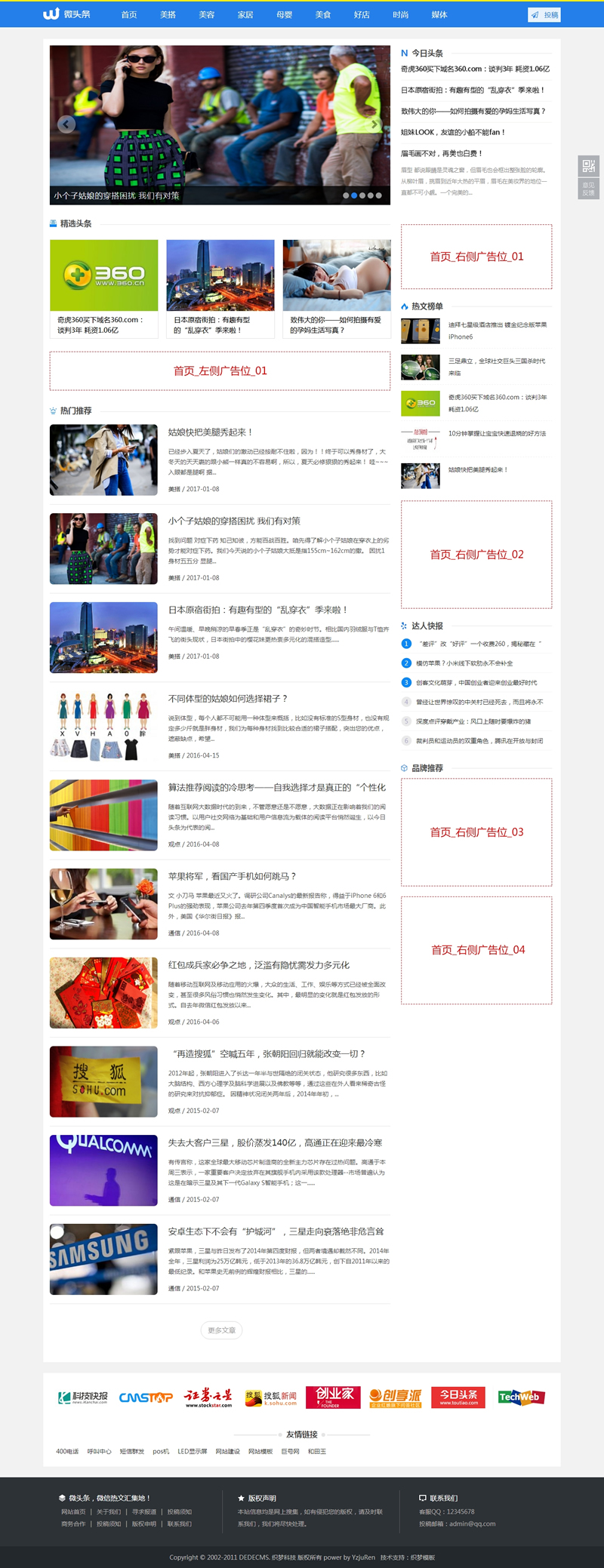Open the 媒体 nav item
This screenshot has width=604, height=1568.
coord(439,14)
